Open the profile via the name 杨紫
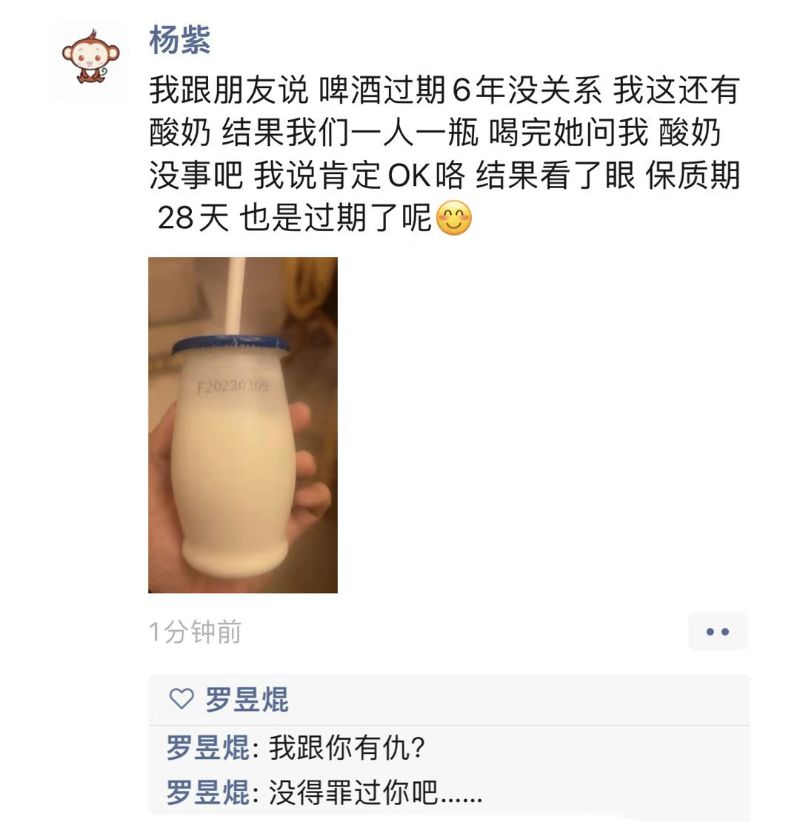This screenshot has width=800, height=822. click(x=180, y=43)
